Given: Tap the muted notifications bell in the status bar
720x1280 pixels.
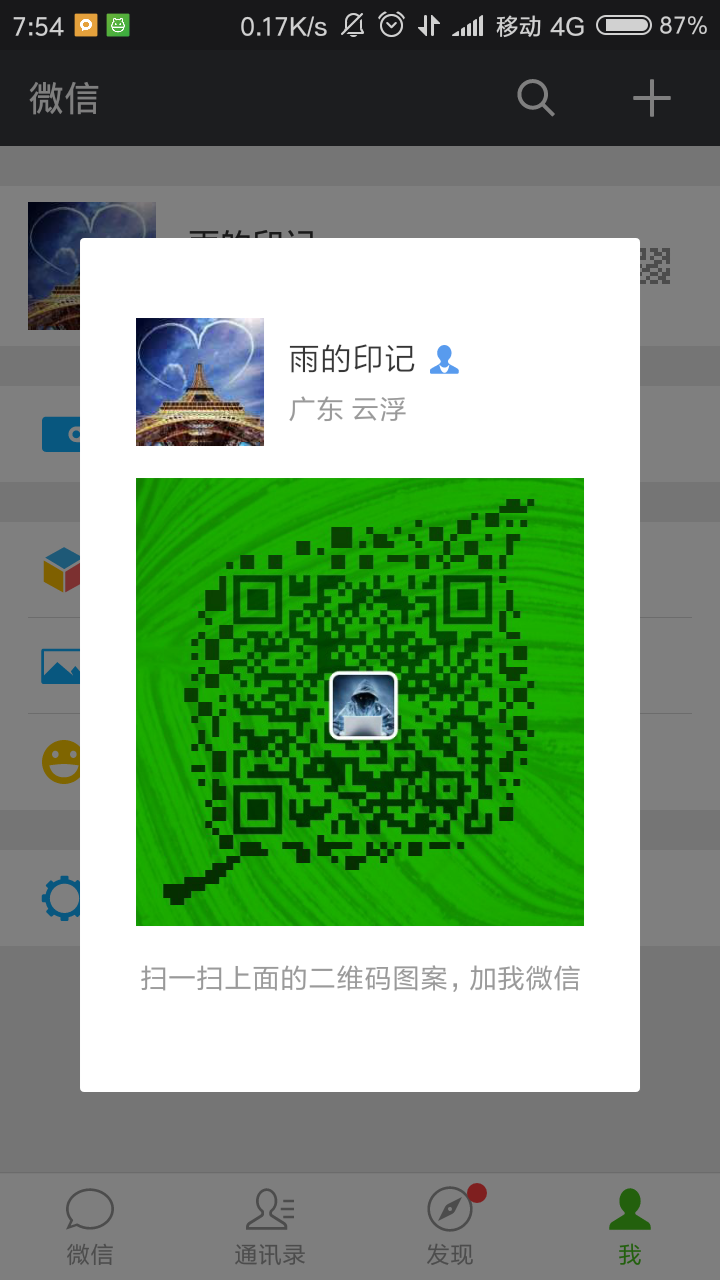Looking at the screenshot, I should pos(352,25).
